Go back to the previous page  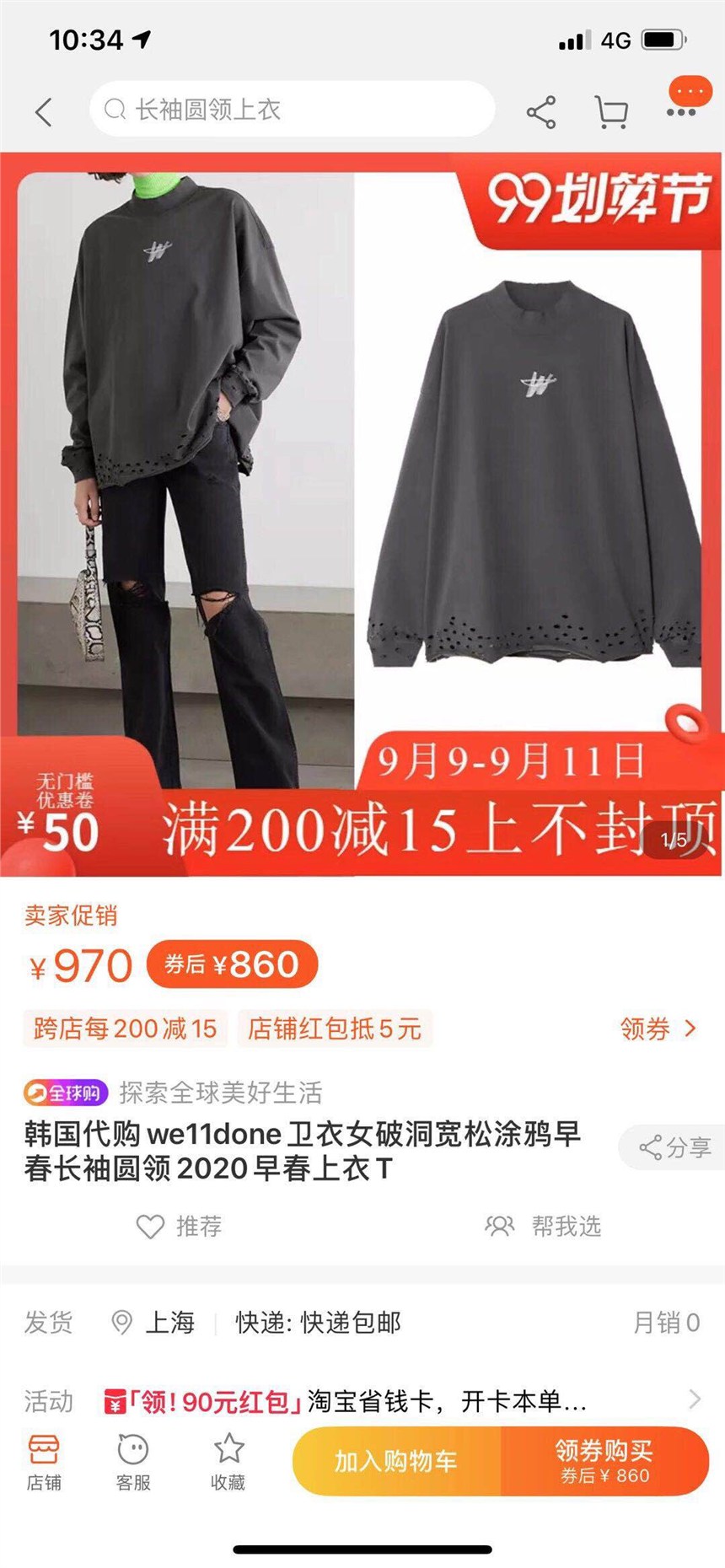pyautogui.click(x=44, y=111)
